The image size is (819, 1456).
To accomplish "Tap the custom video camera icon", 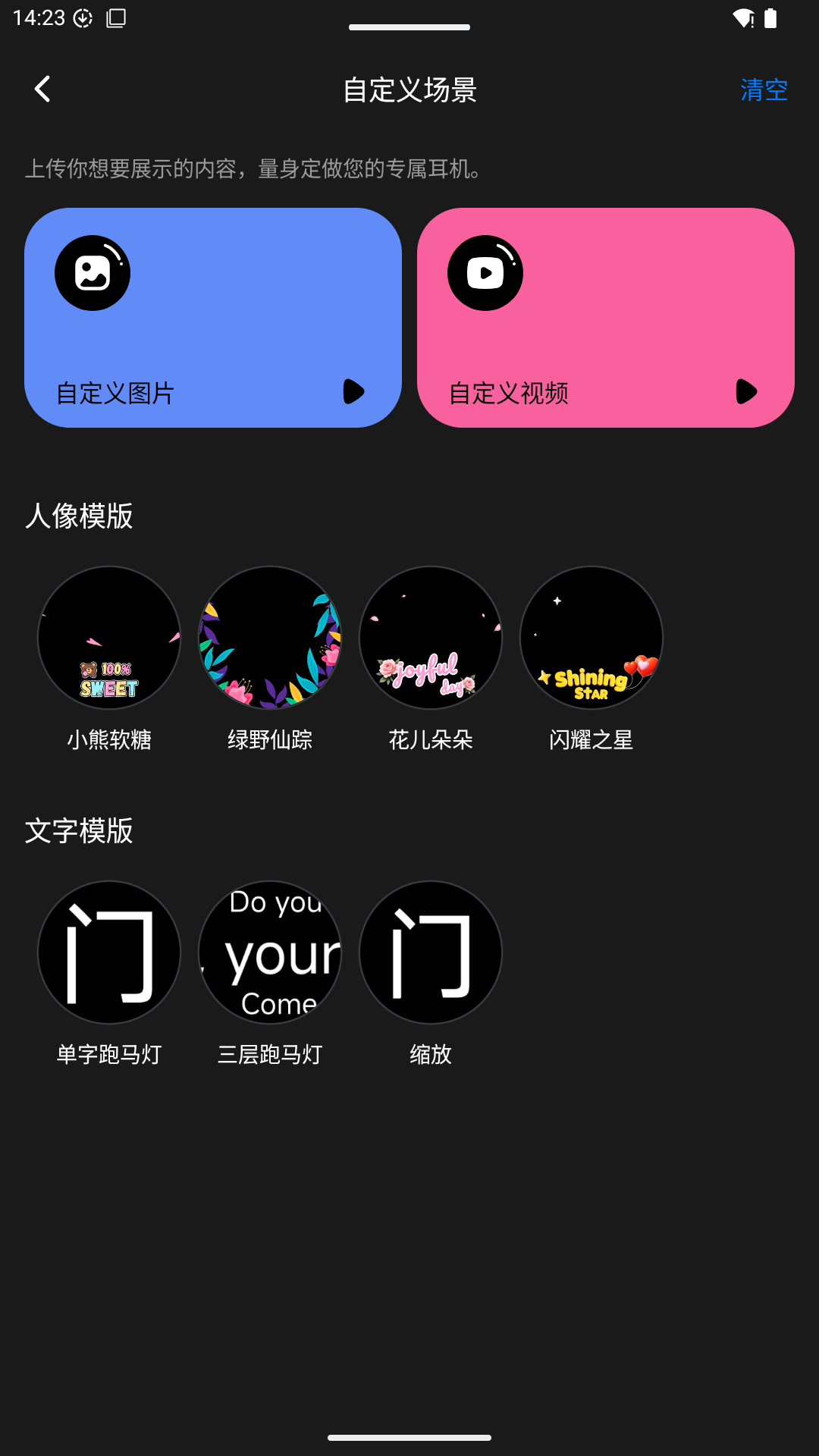I will coord(485,272).
